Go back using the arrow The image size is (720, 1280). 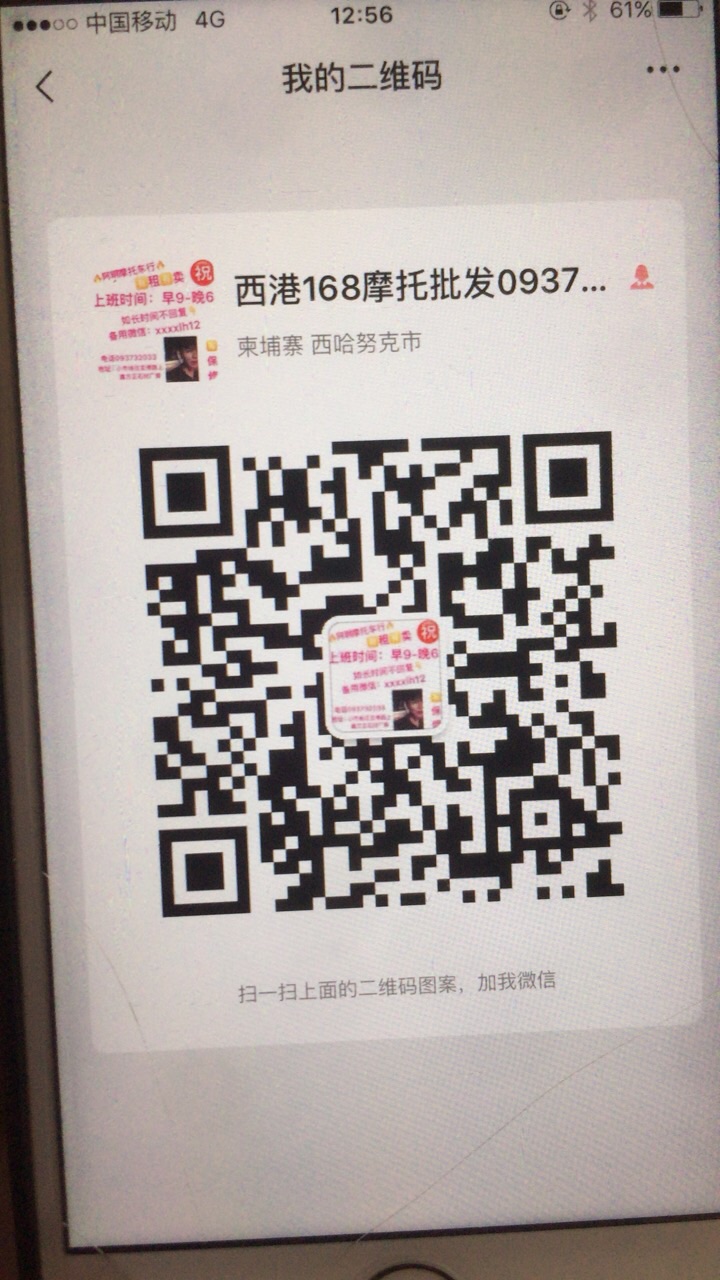point(44,87)
